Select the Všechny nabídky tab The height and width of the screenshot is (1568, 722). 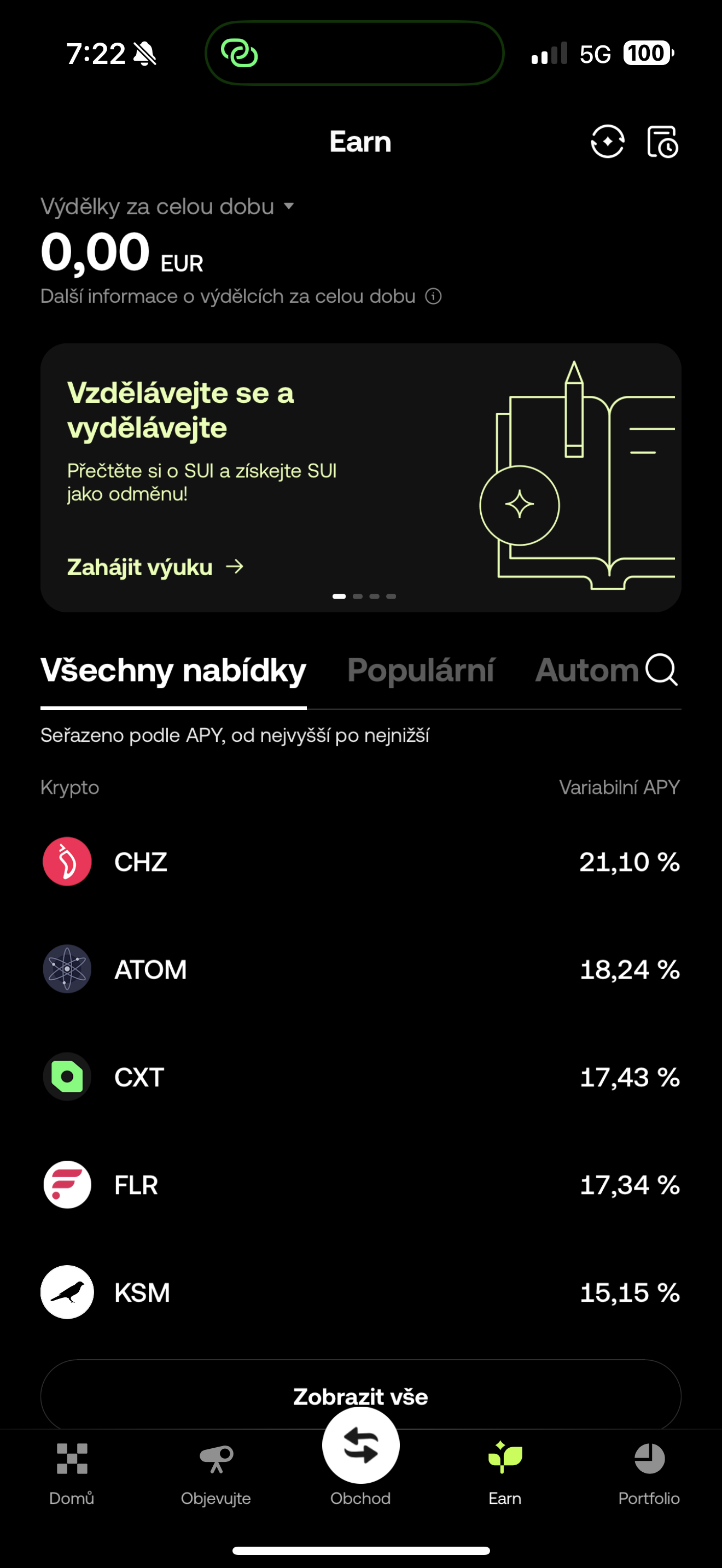click(173, 671)
